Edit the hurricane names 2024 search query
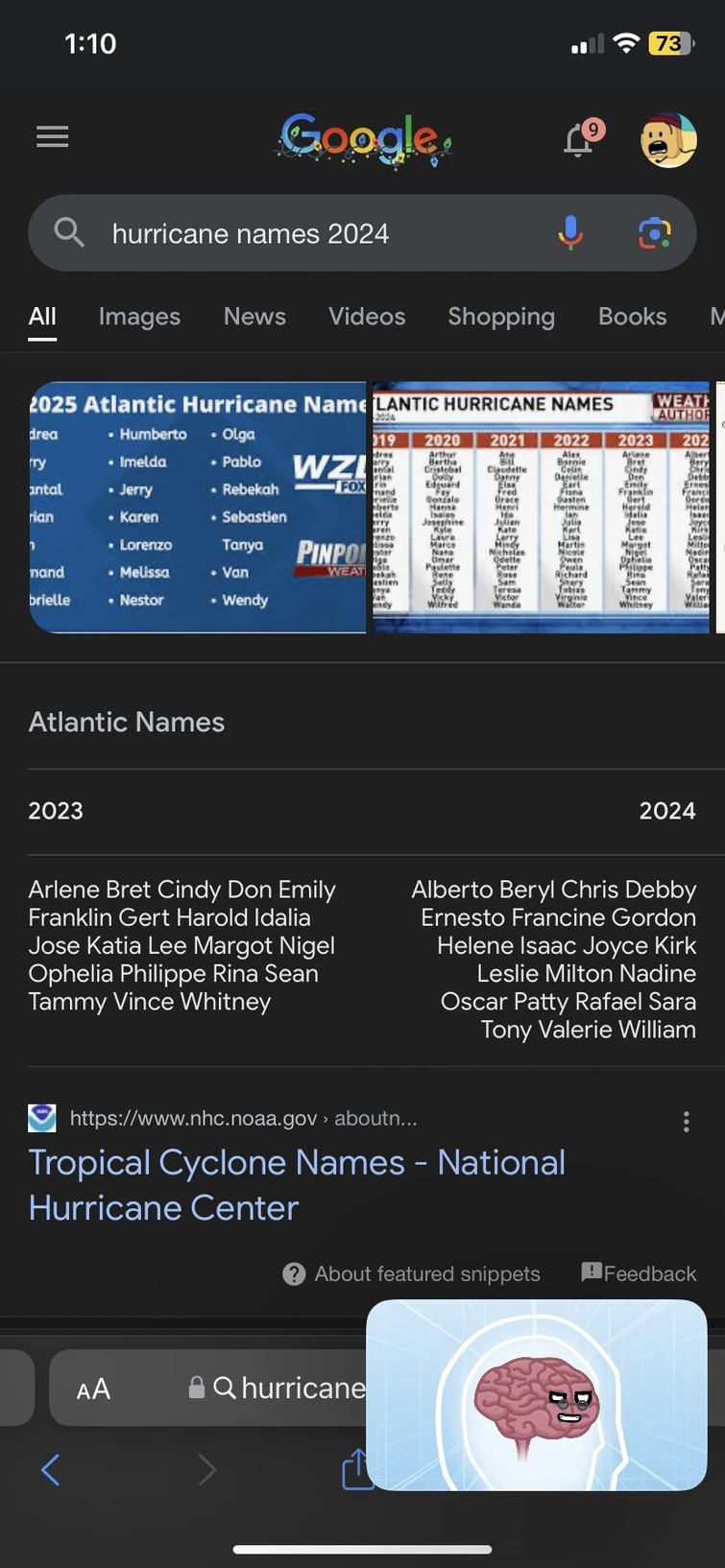 (x=288, y=233)
